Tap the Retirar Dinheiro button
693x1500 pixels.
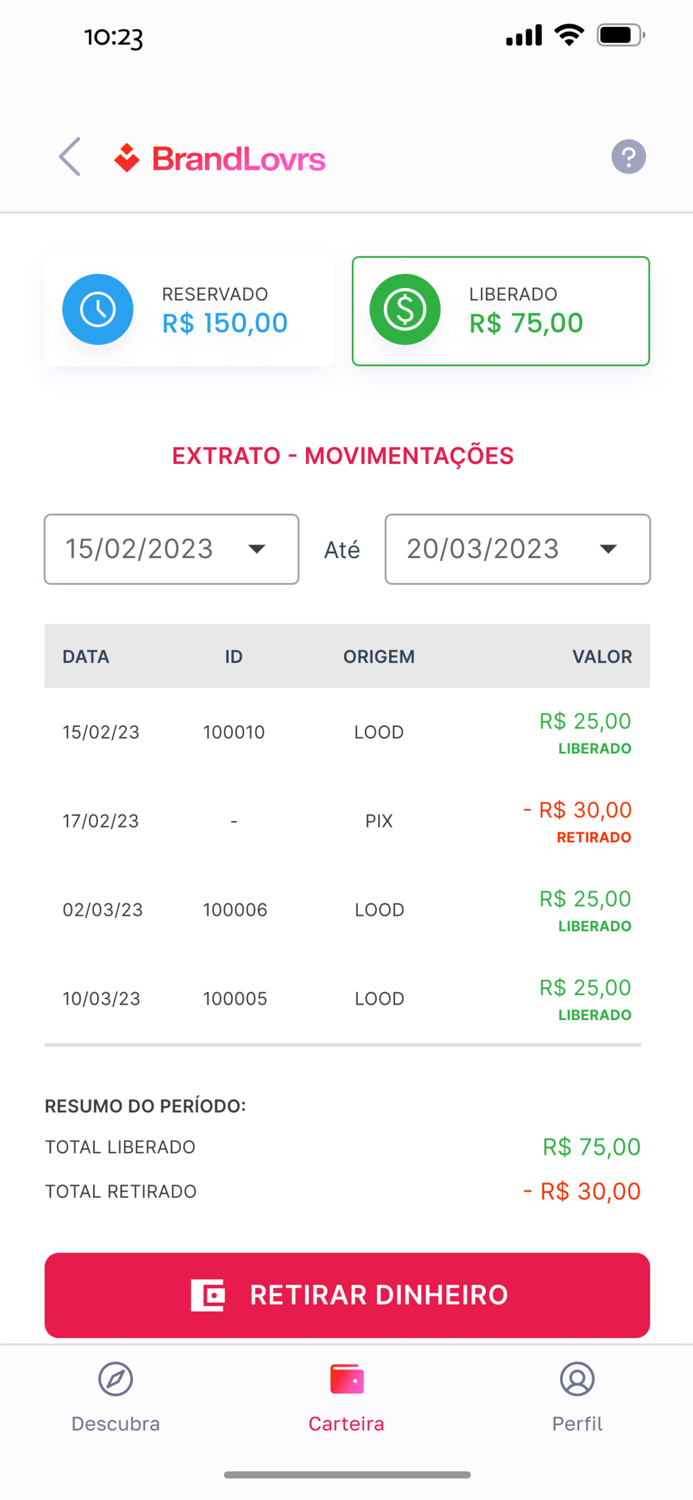[x=347, y=1295]
